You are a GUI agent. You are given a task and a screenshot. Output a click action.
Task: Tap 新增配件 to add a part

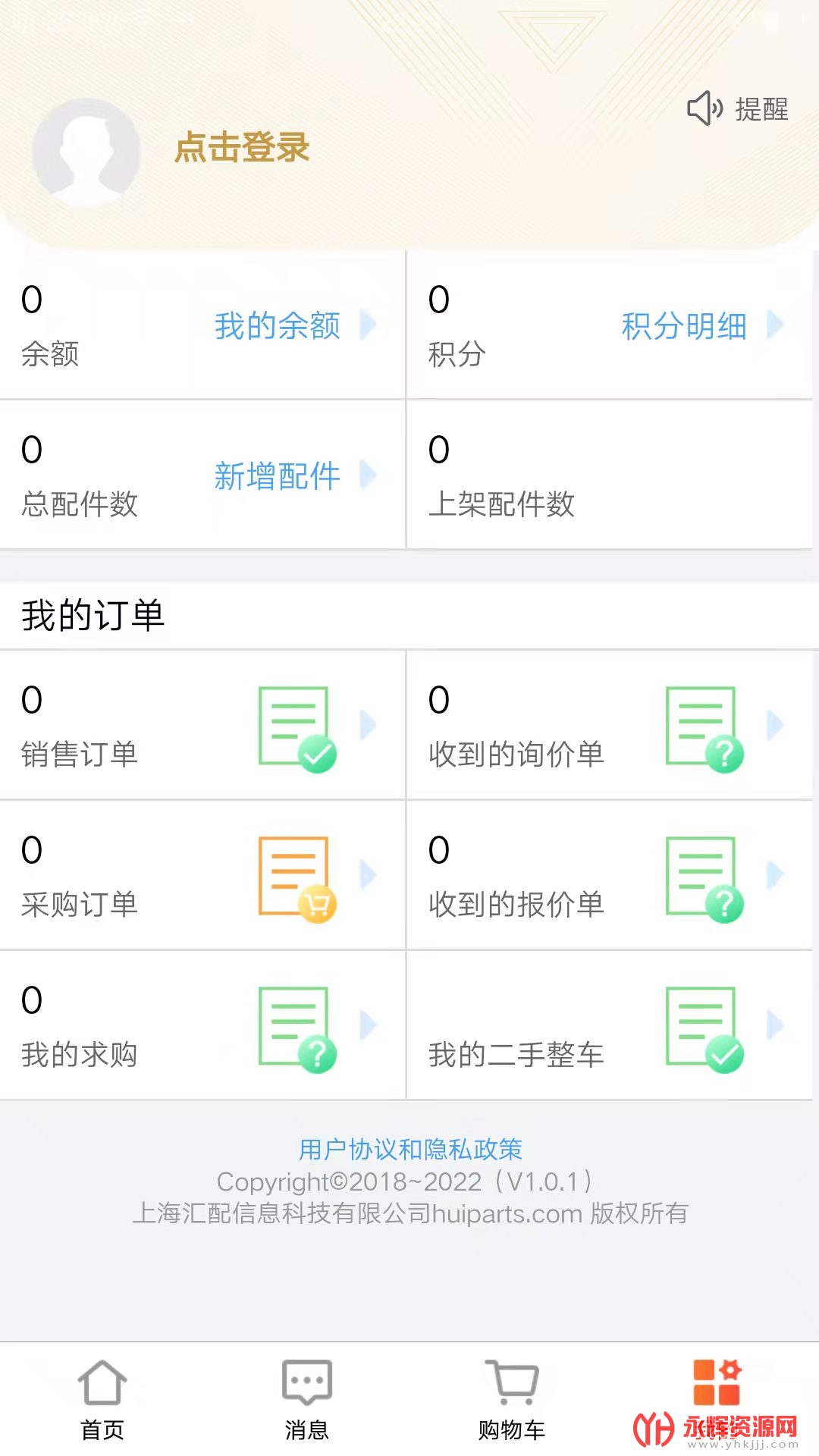[x=278, y=476]
